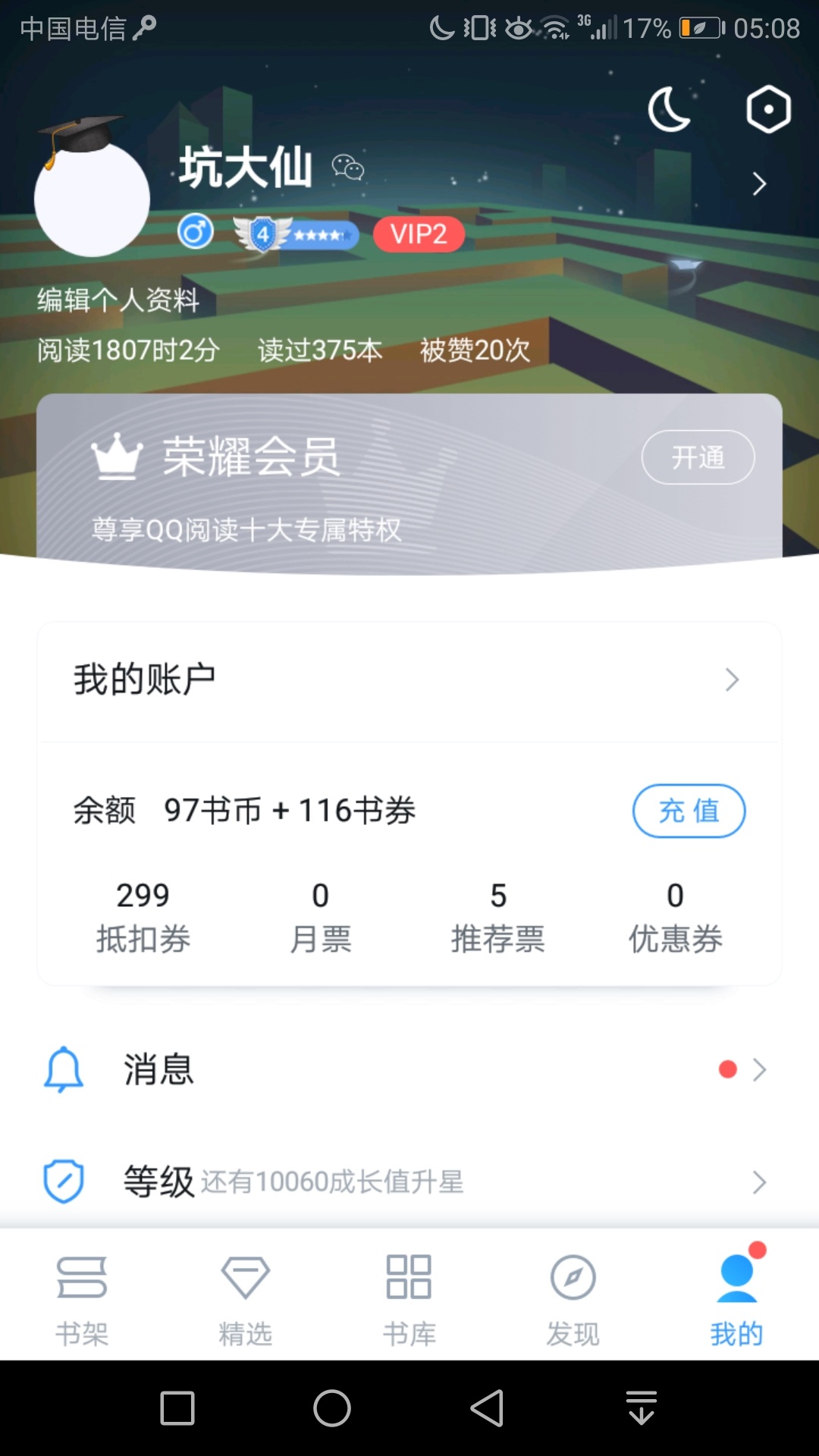Open settings via the hexagon icon
The image size is (819, 1456).
[767, 110]
